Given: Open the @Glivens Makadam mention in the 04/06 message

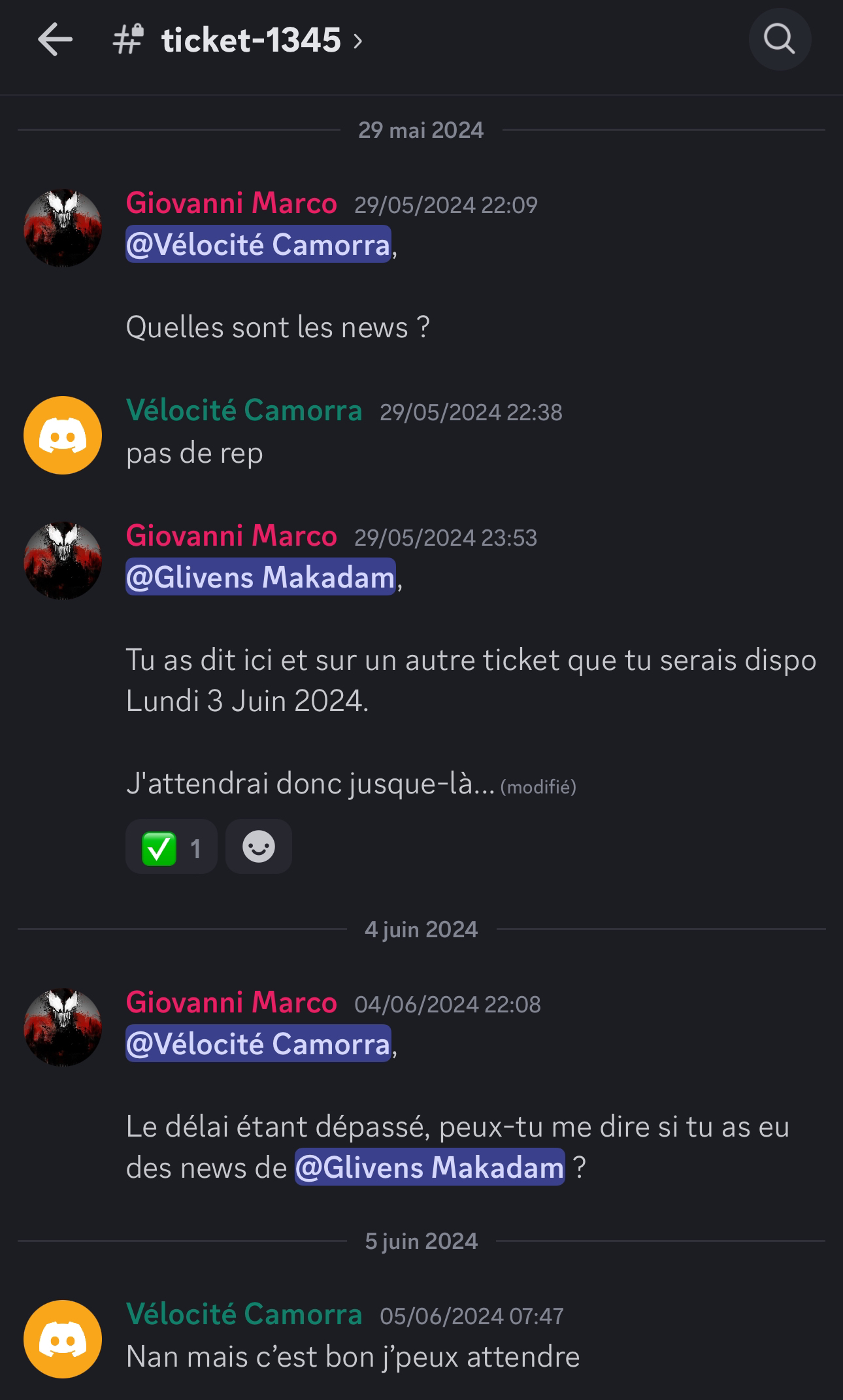Looking at the screenshot, I should [x=429, y=1167].
